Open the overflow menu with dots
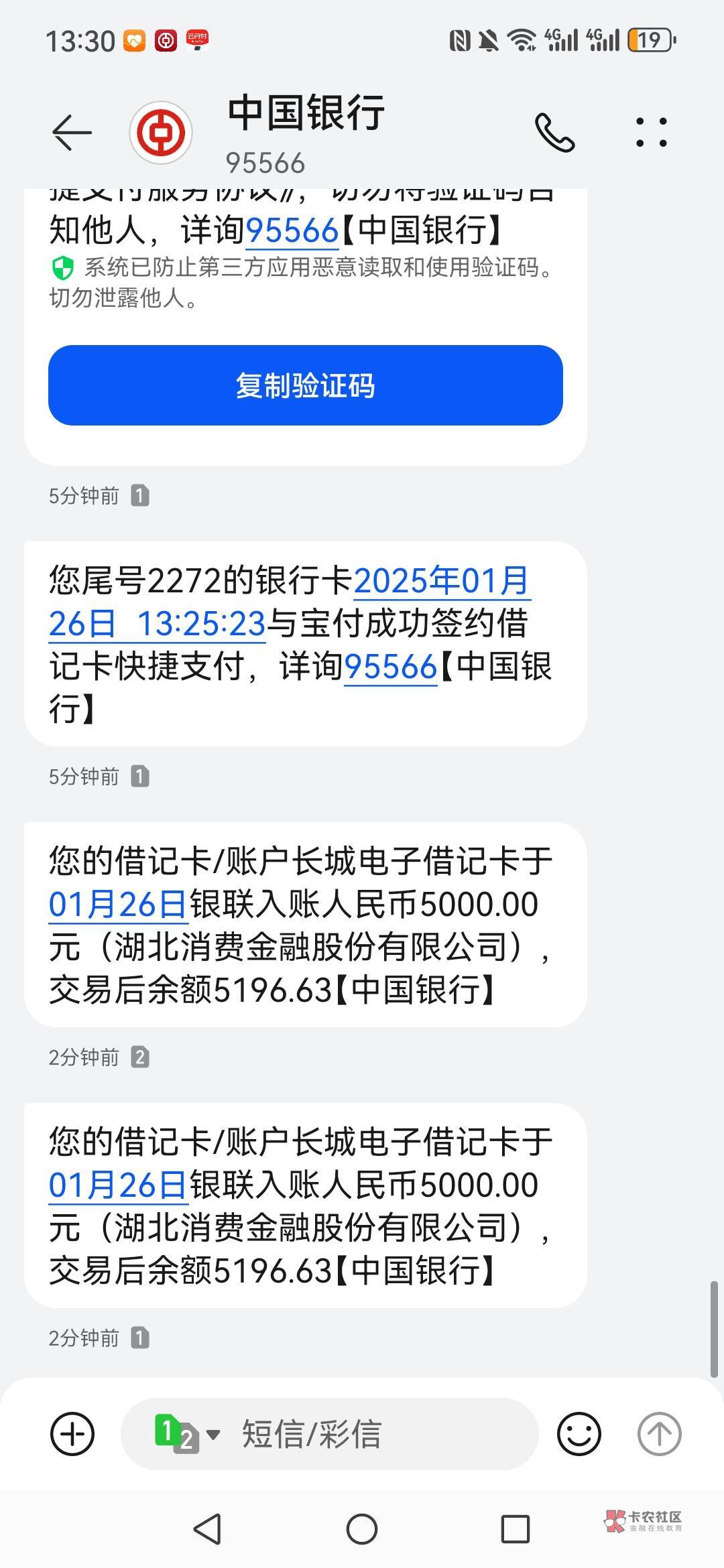The height and width of the screenshot is (1568, 724). (651, 132)
